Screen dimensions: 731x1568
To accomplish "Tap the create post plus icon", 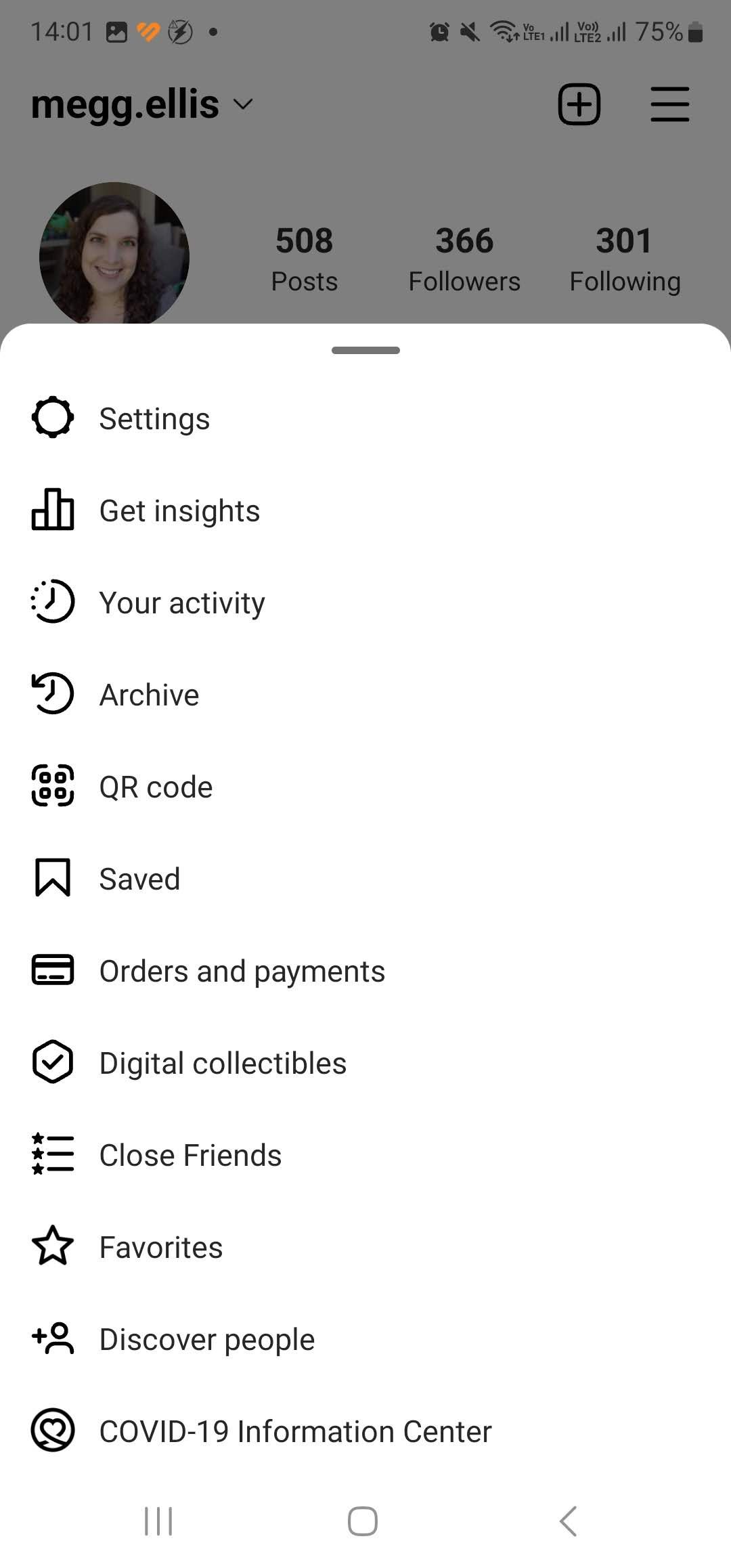I will [579, 104].
